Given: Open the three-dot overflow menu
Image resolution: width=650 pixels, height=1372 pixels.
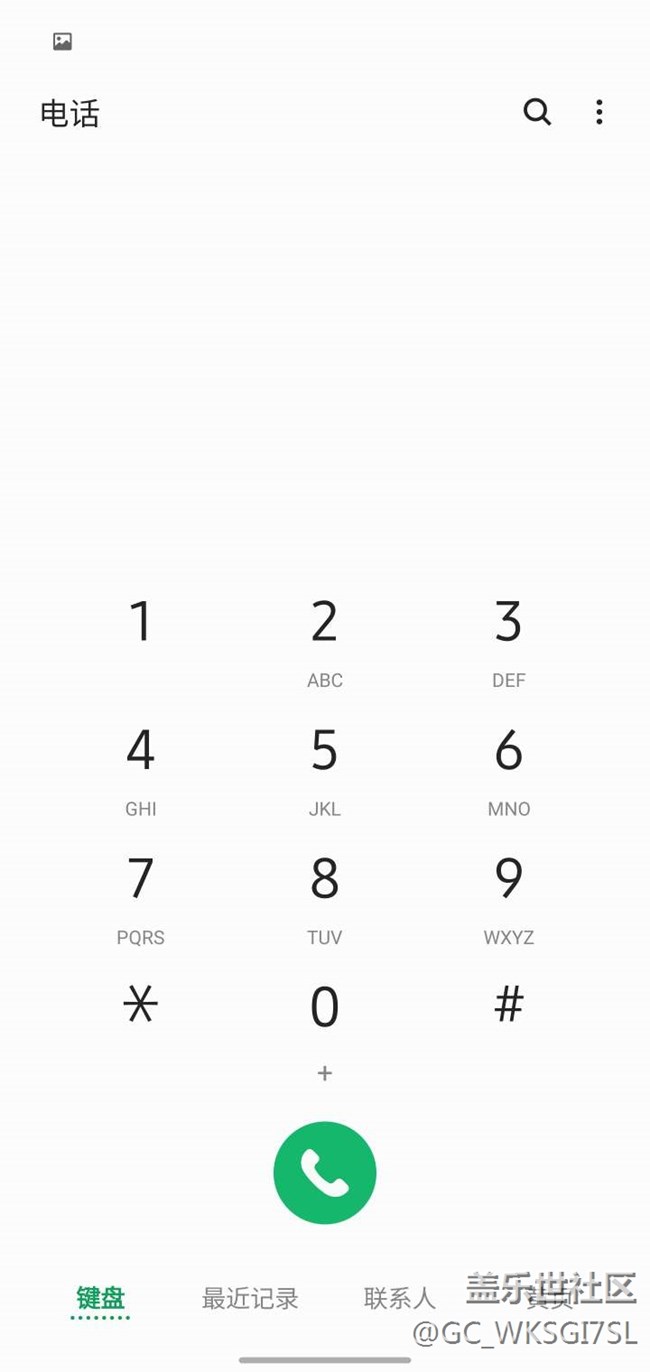Looking at the screenshot, I should (x=599, y=112).
